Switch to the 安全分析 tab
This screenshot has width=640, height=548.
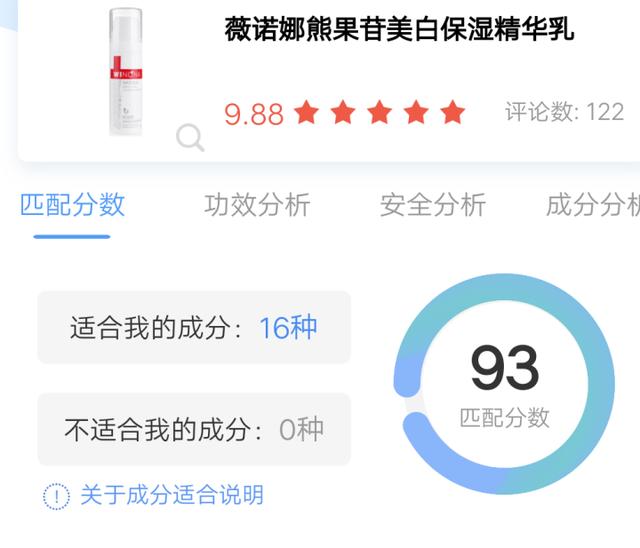pyautogui.click(x=432, y=205)
